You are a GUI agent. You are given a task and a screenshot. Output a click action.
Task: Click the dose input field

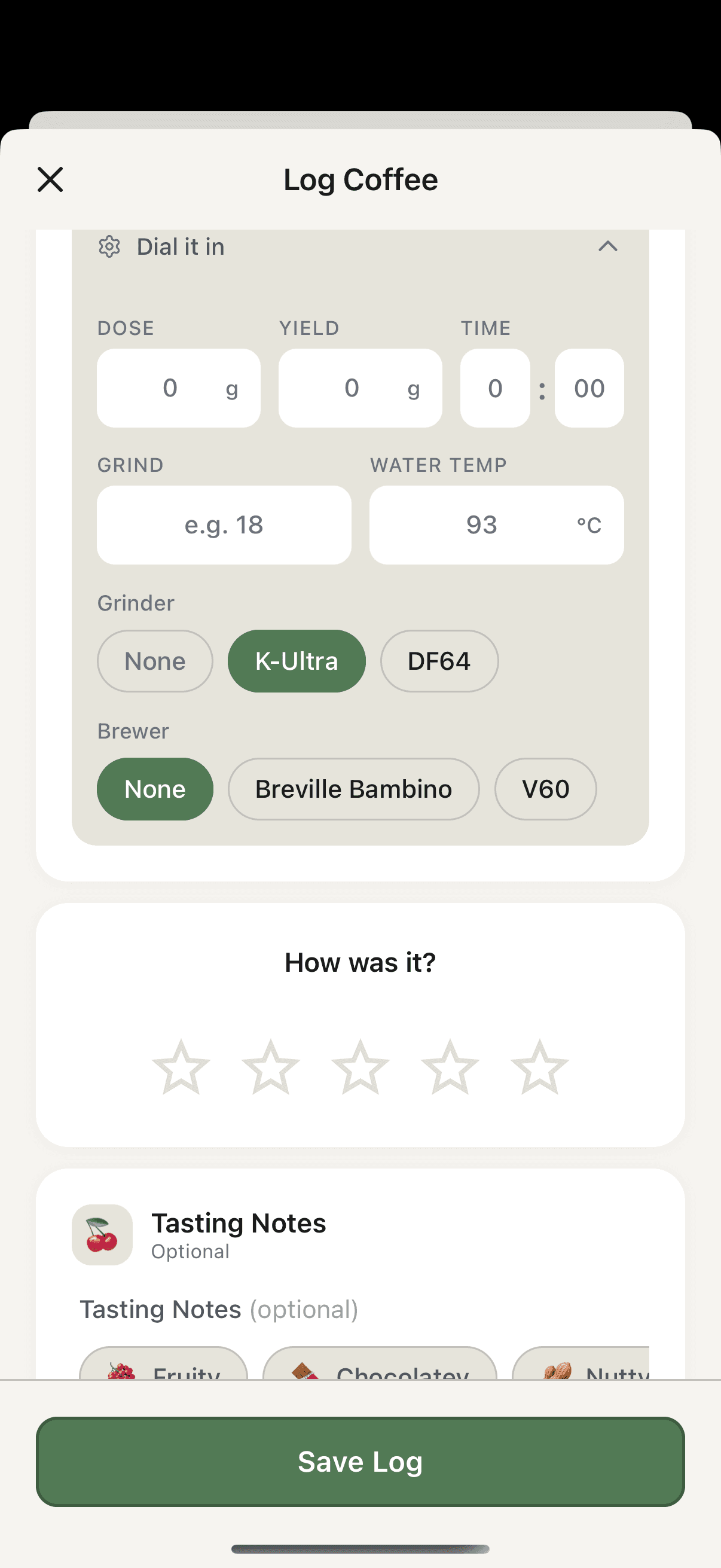coord(178,388)
